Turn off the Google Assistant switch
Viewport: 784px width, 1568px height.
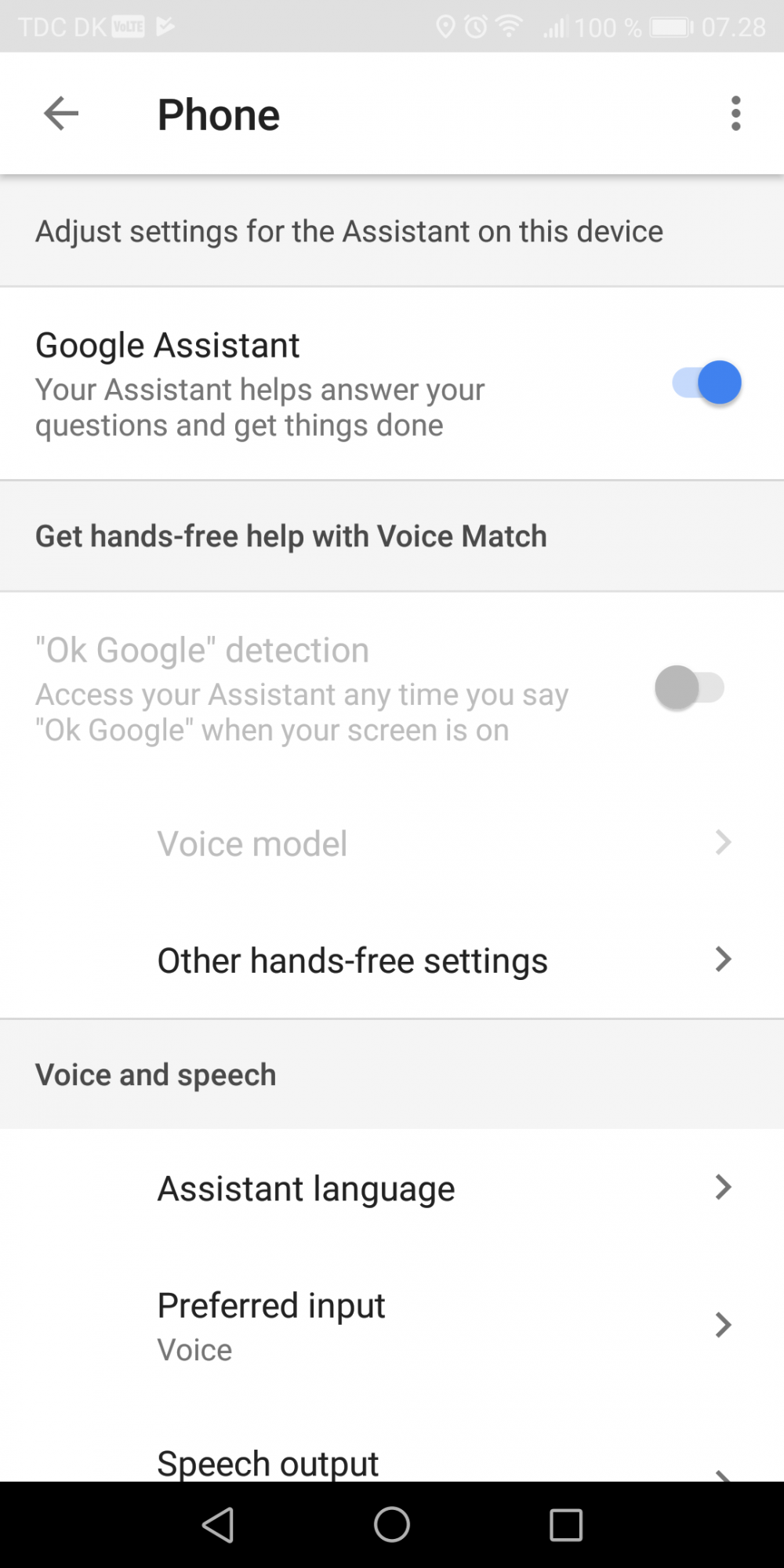(x=706, y=383)
